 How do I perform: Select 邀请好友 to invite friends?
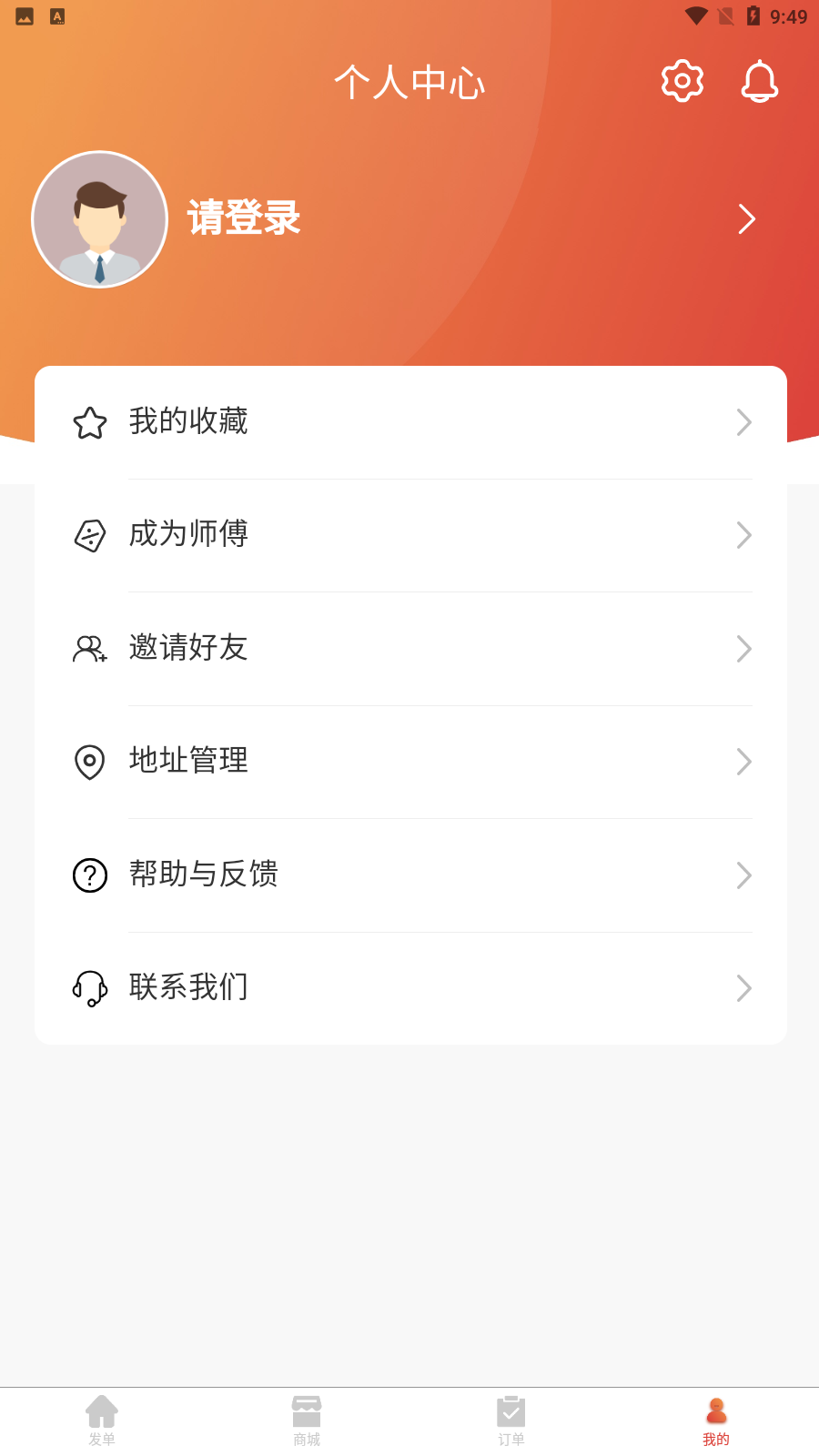coord(410,649)
